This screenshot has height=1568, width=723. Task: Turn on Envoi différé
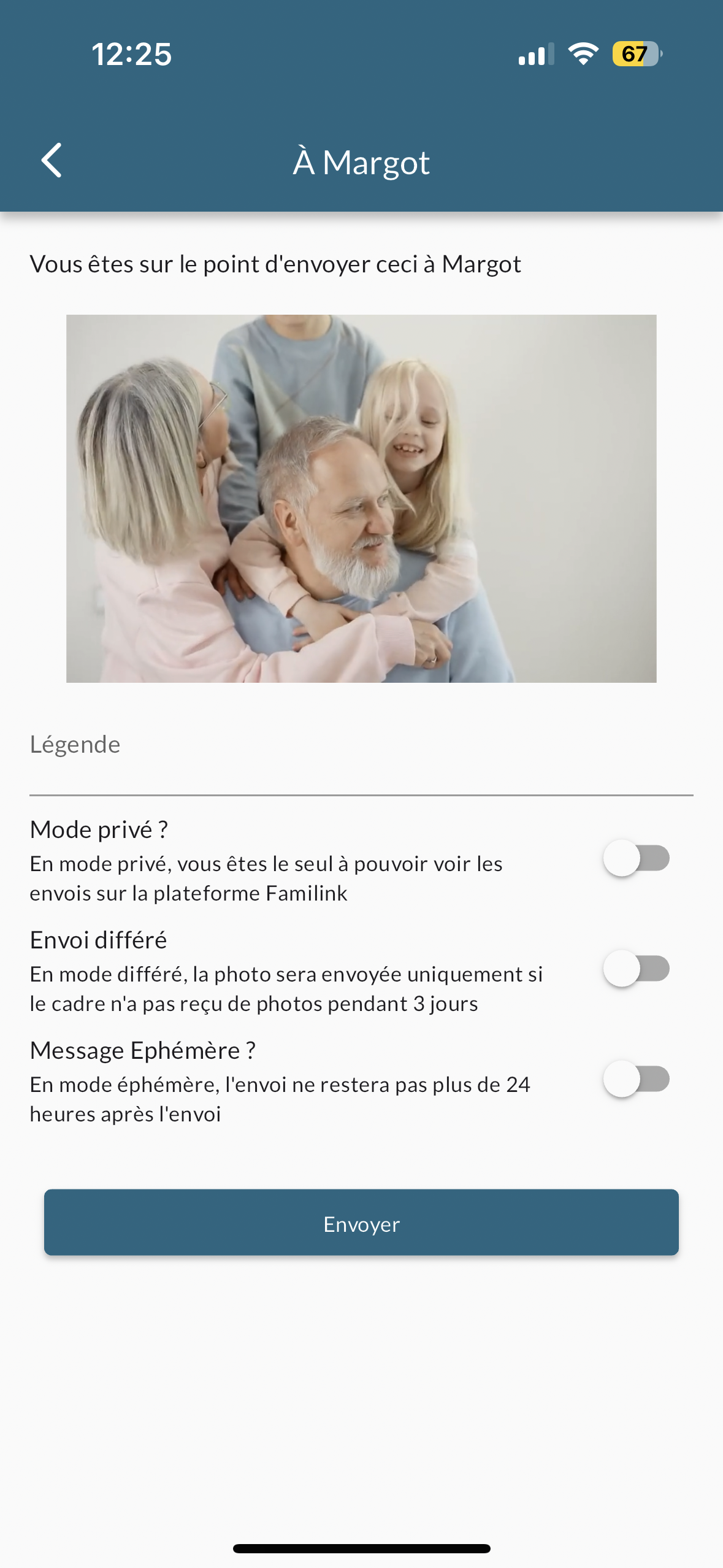pyautogui.click(x=636, y=968)
